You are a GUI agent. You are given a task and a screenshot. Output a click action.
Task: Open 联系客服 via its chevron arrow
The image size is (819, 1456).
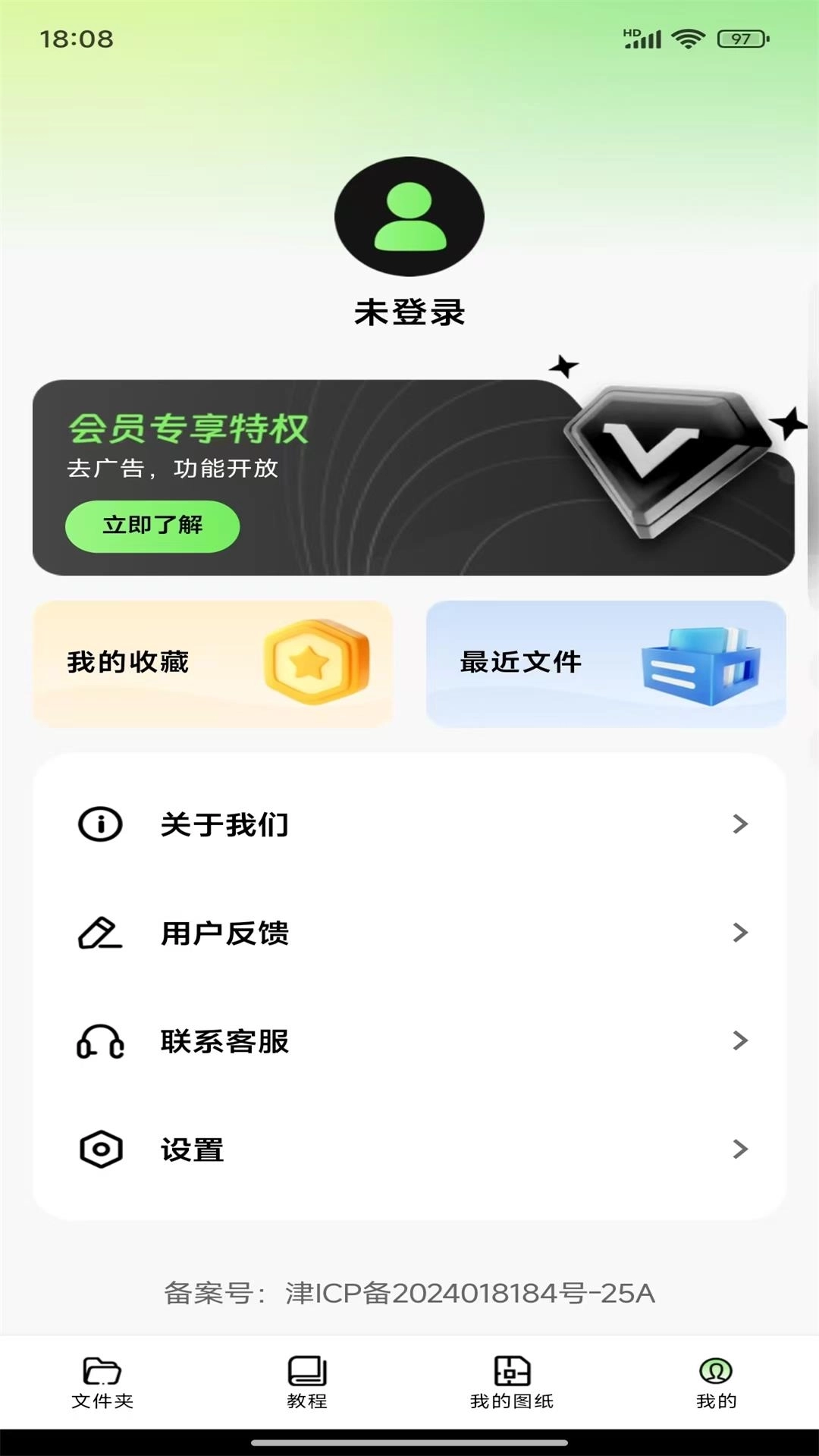tap(739, 1042)
